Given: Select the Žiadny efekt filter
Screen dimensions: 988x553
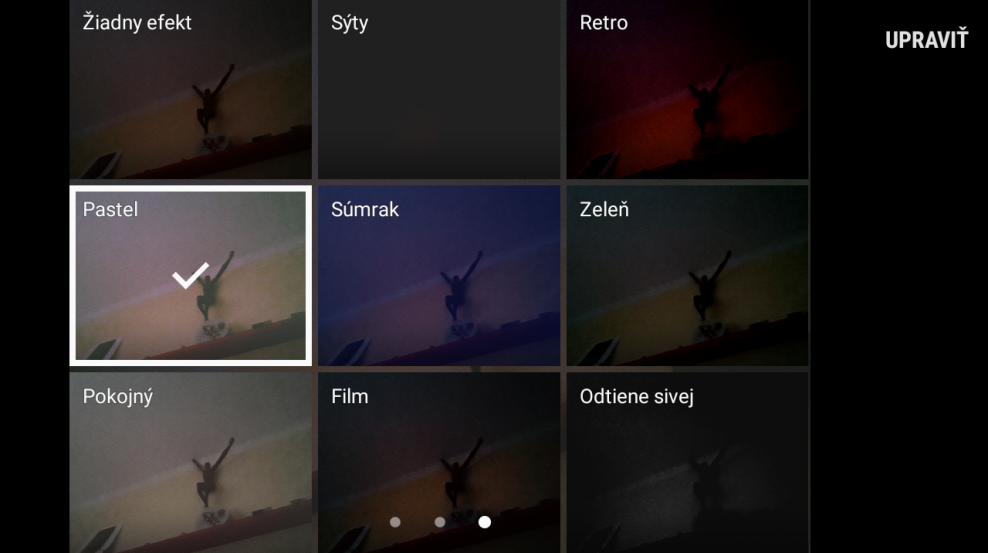Looking at the screenshot, I should point(190,90).
